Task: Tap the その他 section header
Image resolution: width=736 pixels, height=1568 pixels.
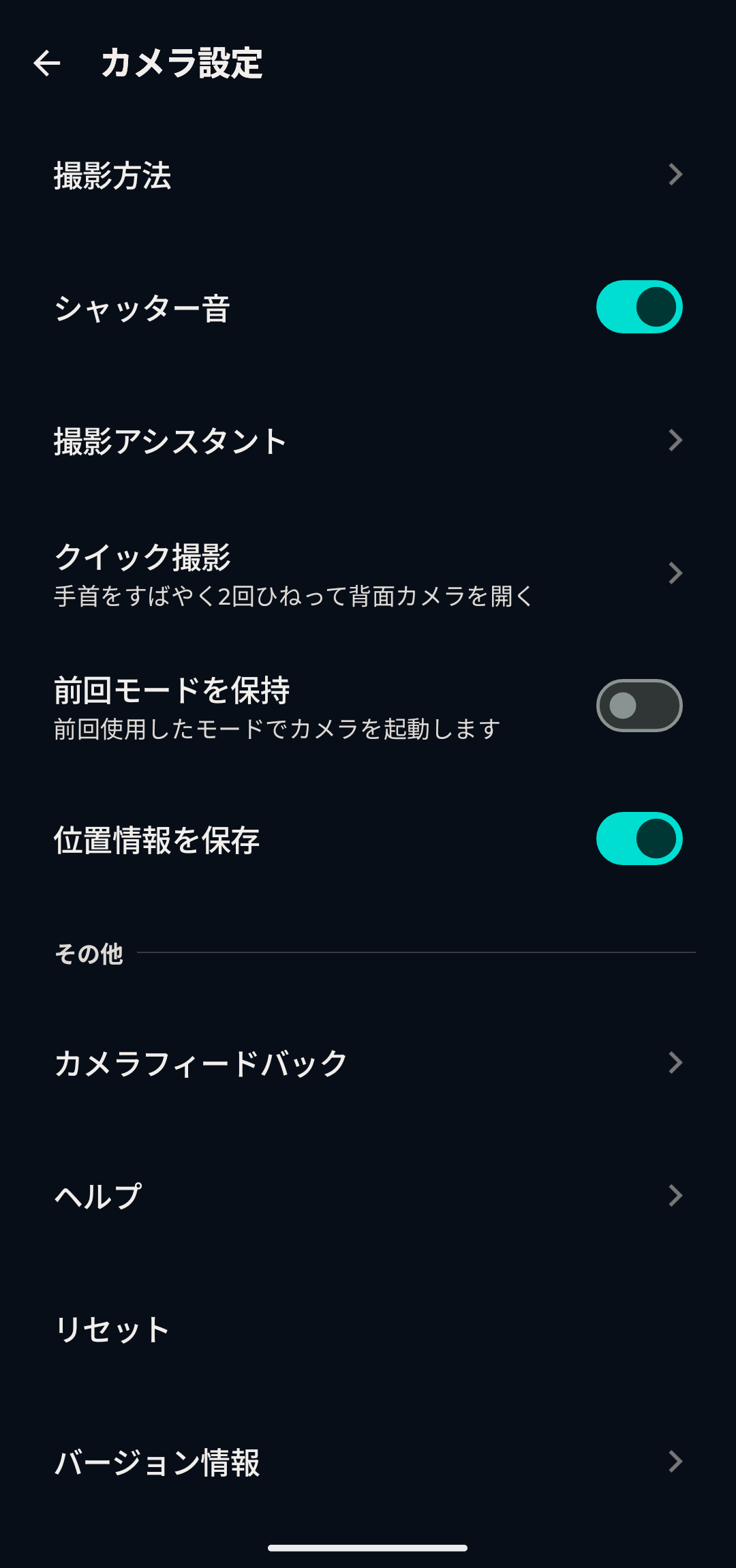Action: tap(89, 955)
